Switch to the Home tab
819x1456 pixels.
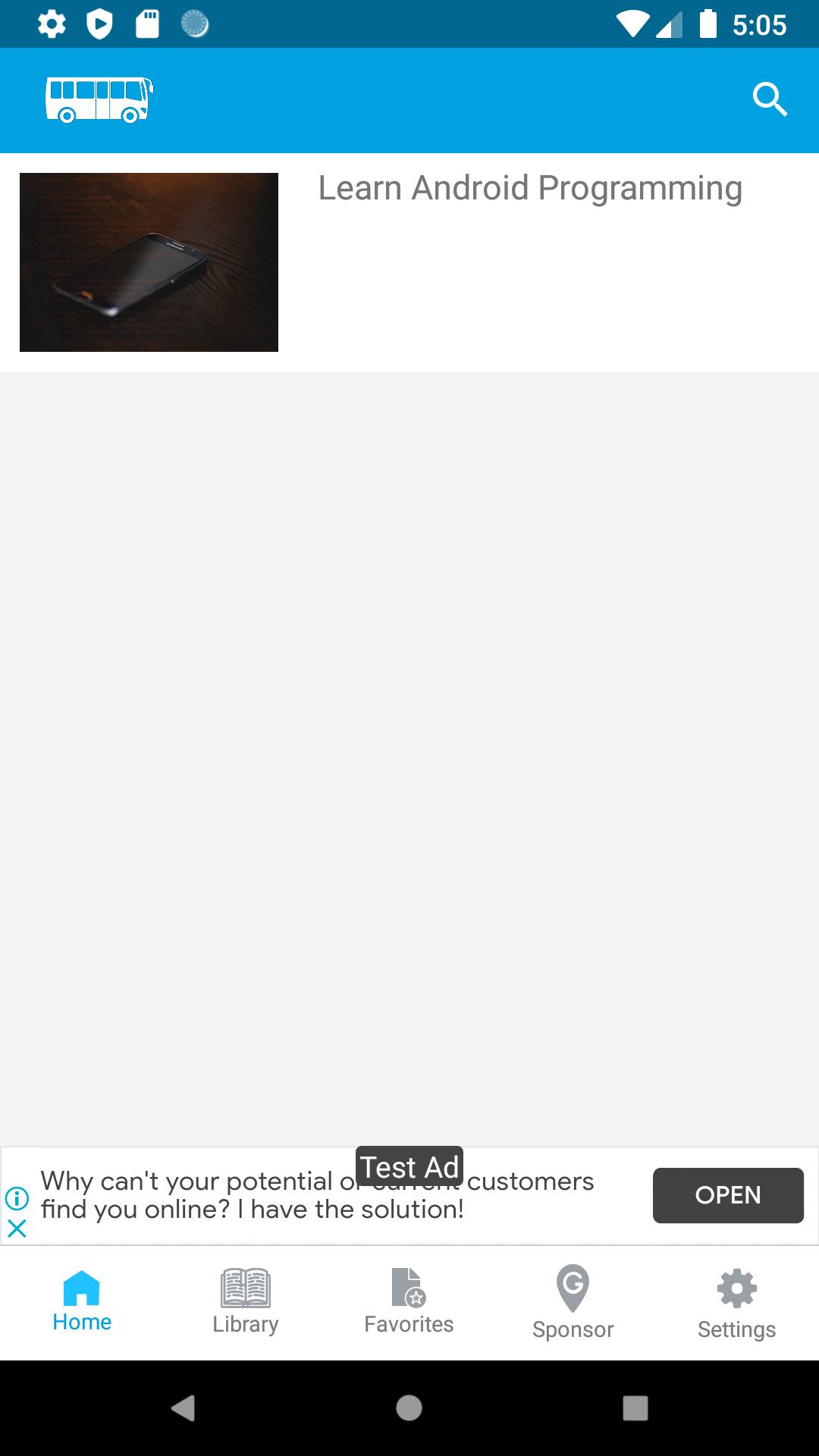tap(82, 1303)
